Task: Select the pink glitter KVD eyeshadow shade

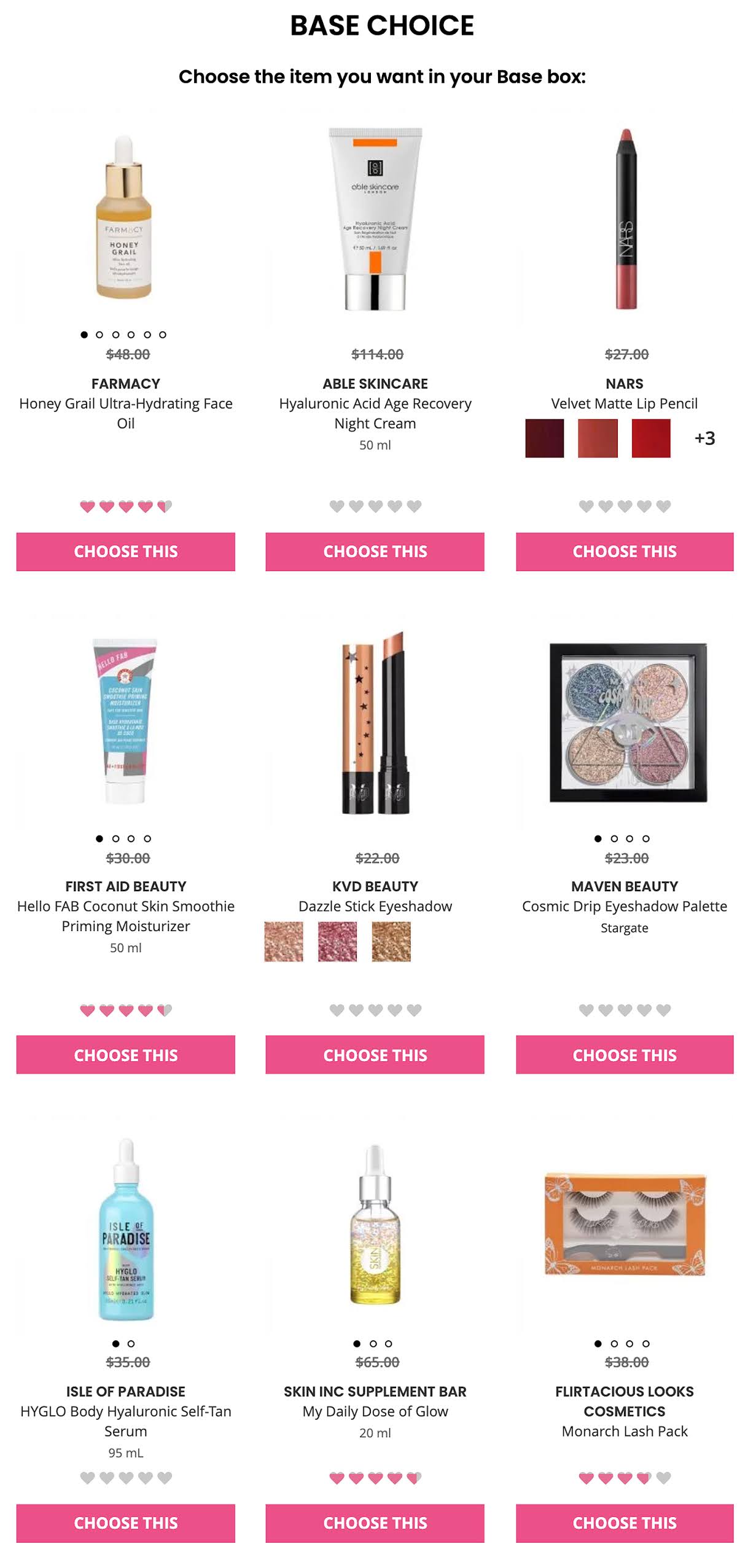Action: tap(337, 941)
